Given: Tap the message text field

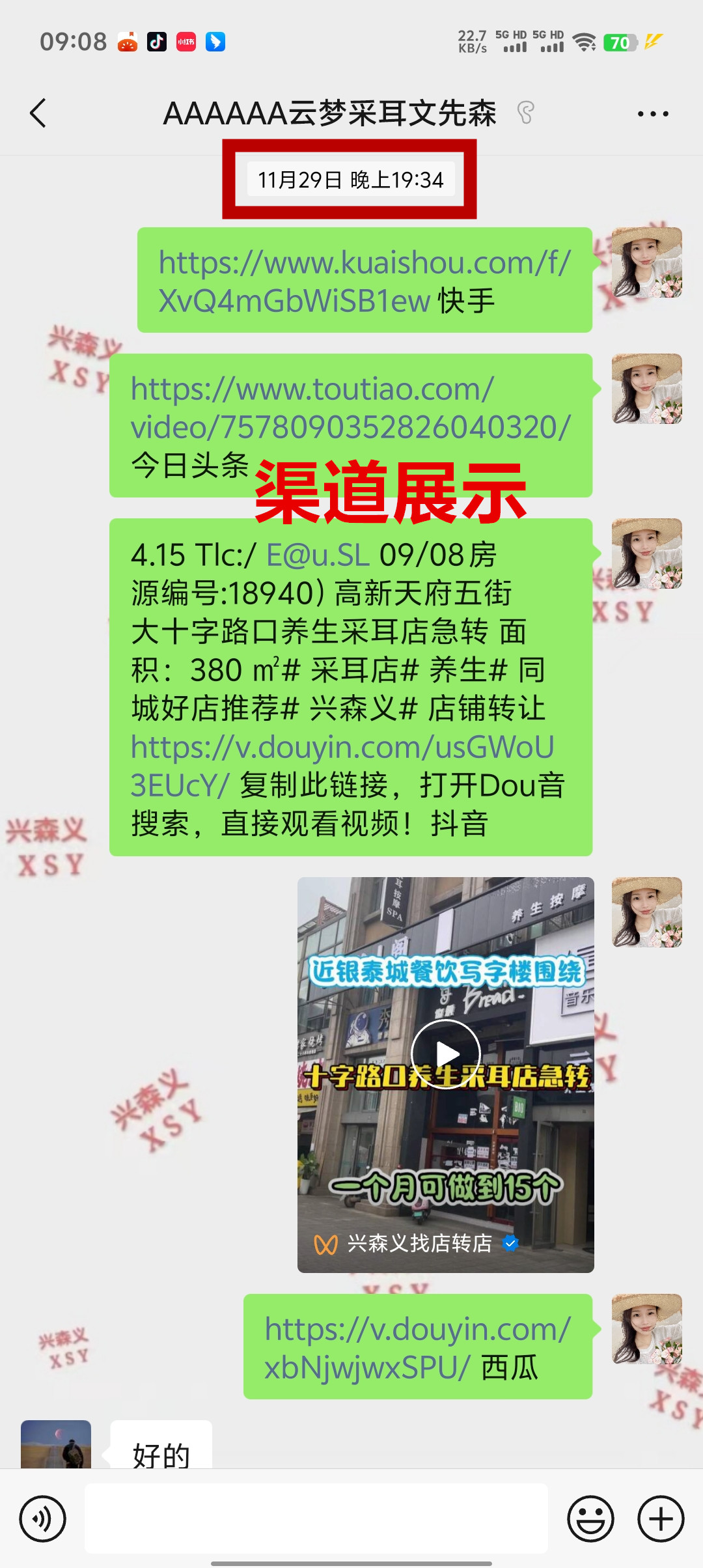Looking at the screenshot, I should pos(316,1518).
